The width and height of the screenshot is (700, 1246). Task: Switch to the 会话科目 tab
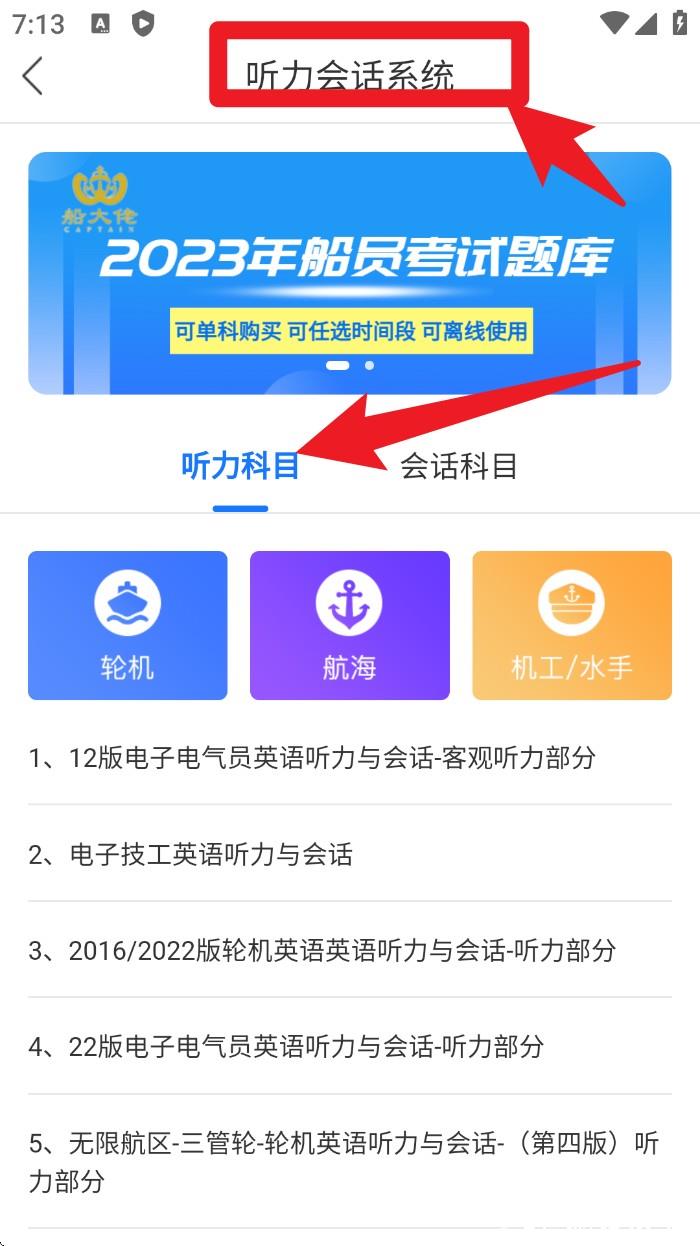click(458, 466)
